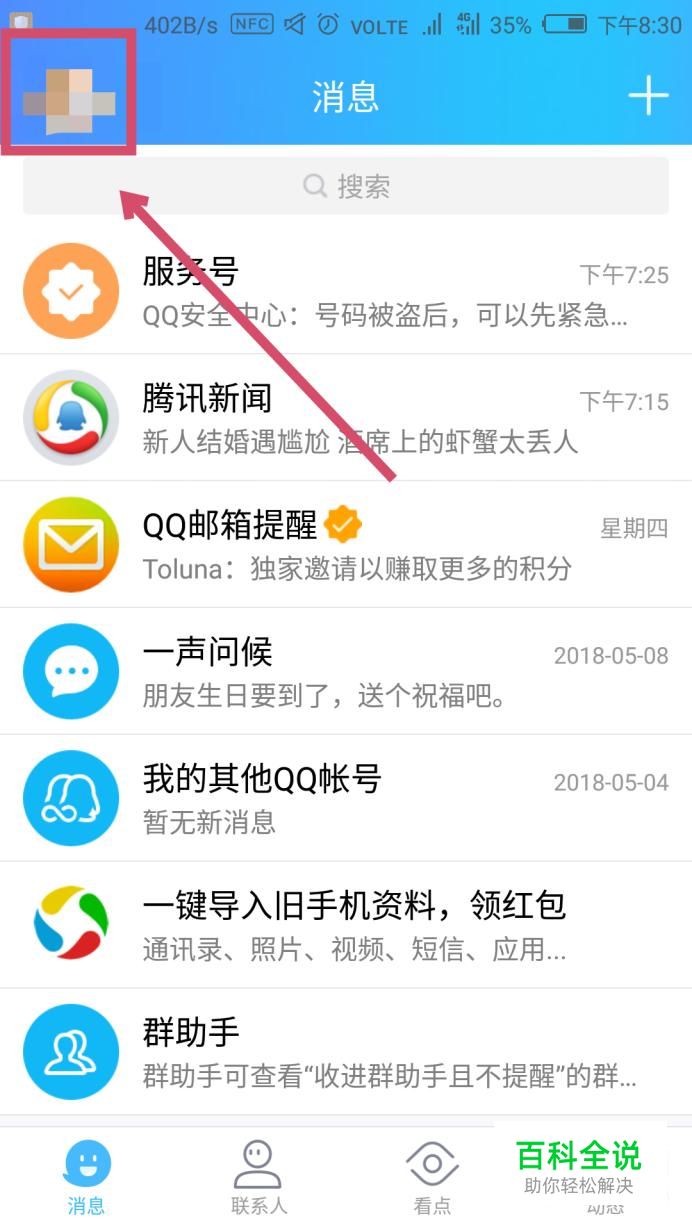692x1230 pixels.
Task: Tap the 搜索 search box
Action: (x=346, y=186)
